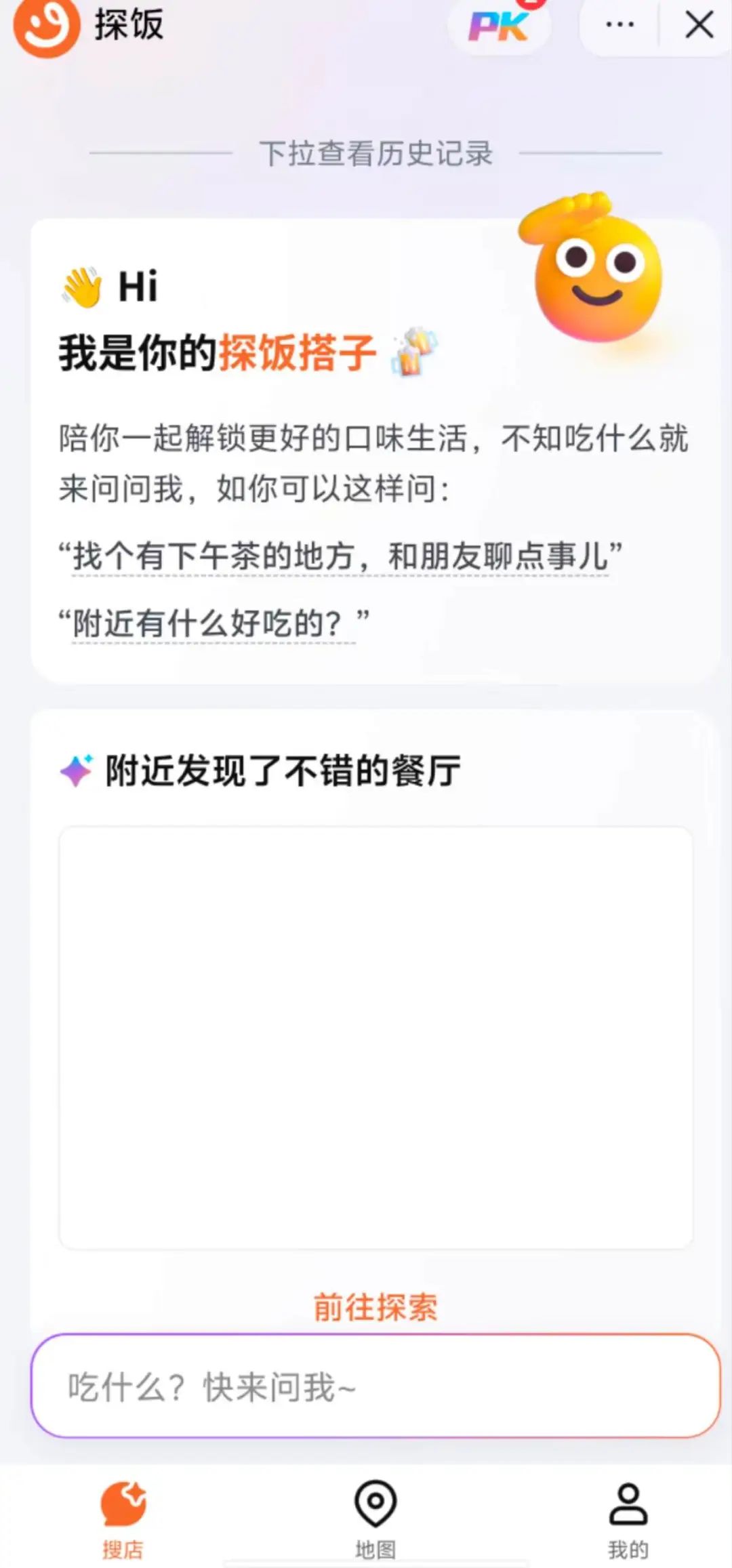Go to the 我的 tab
Viewport: 732px width, 1568px height.
[628, 1519]
